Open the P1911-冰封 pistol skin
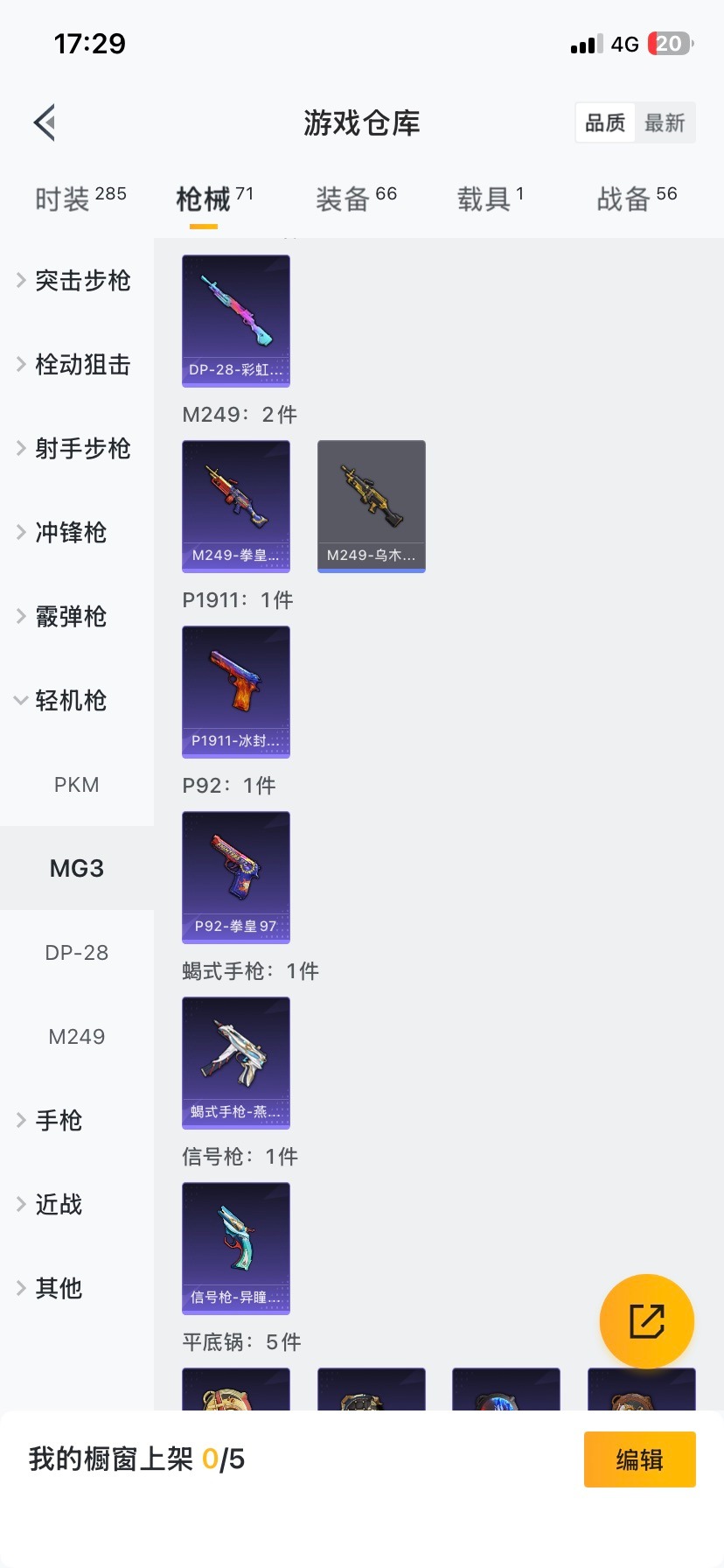724x1568 pixels. coord(235,691)
